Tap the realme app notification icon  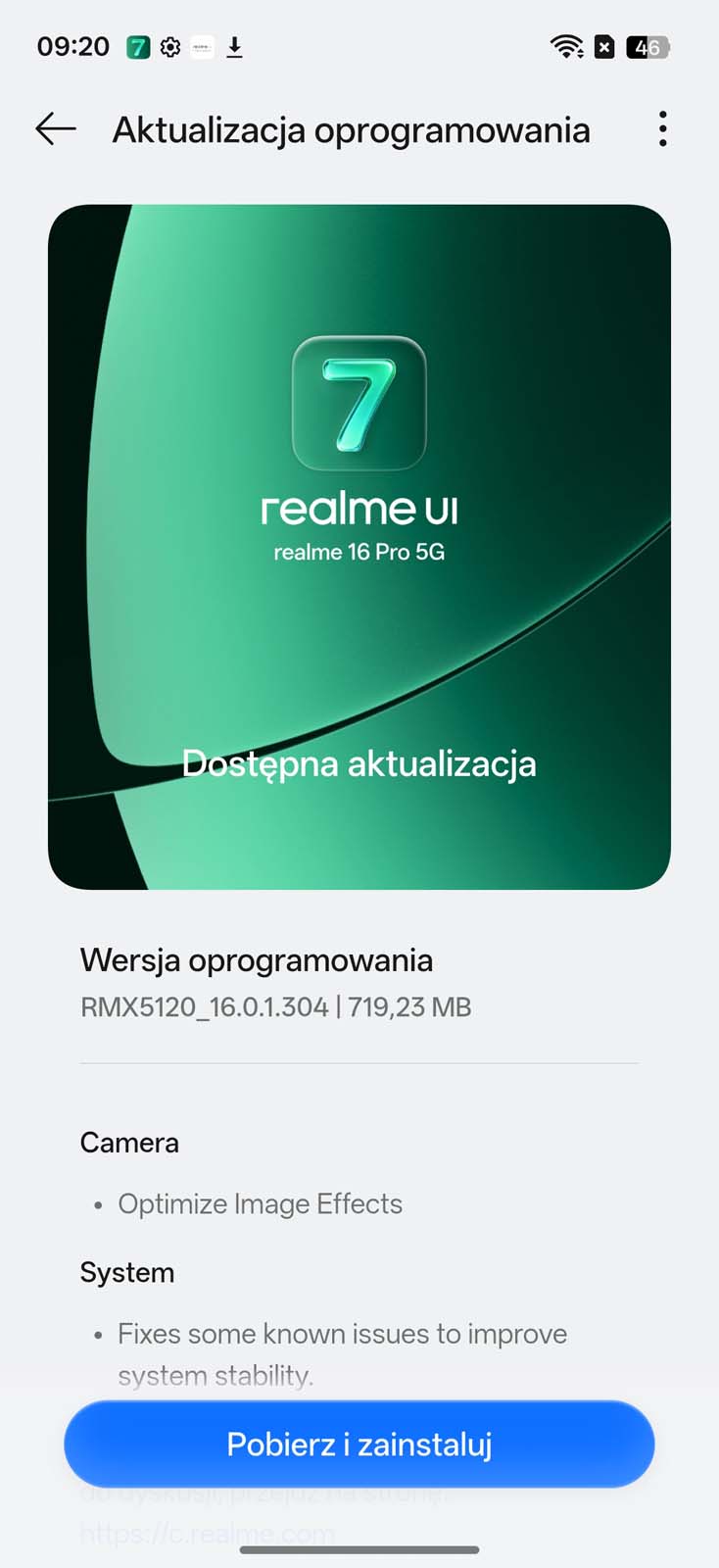[x=201, y=46]
